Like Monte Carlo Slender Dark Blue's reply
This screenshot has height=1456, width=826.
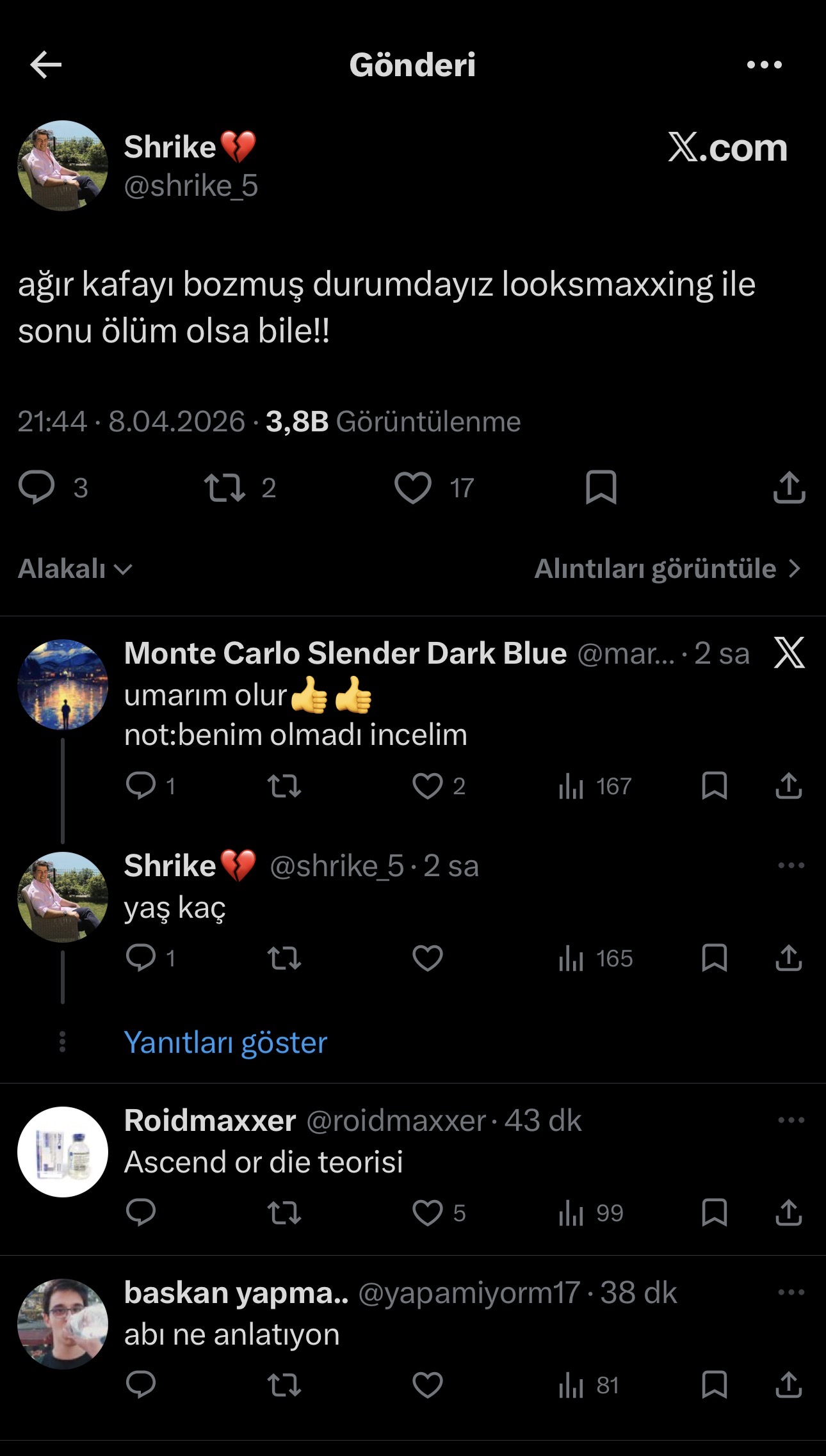[x=428, y=786]
